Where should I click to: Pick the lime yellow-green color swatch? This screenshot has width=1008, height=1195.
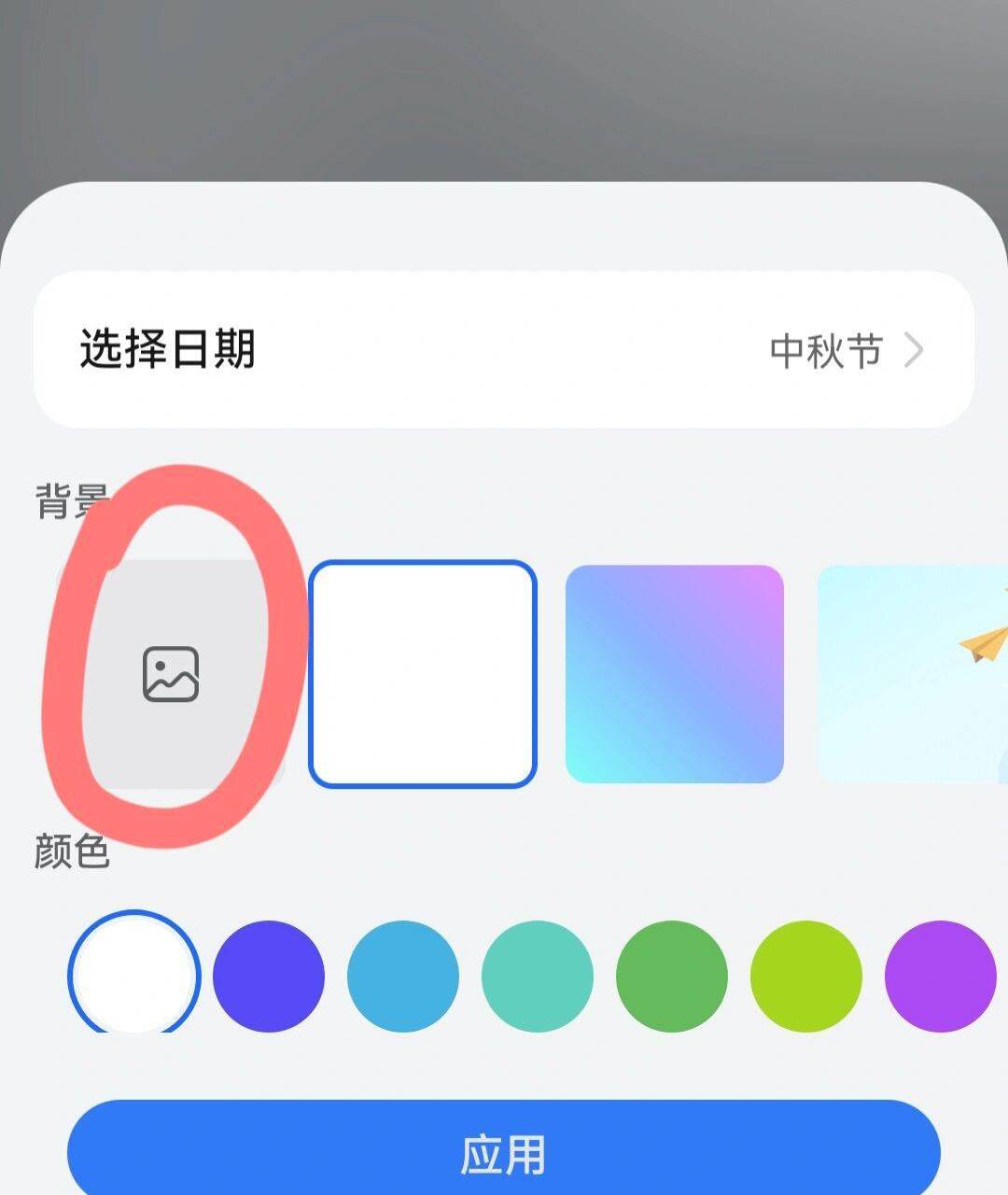(806, 976)
